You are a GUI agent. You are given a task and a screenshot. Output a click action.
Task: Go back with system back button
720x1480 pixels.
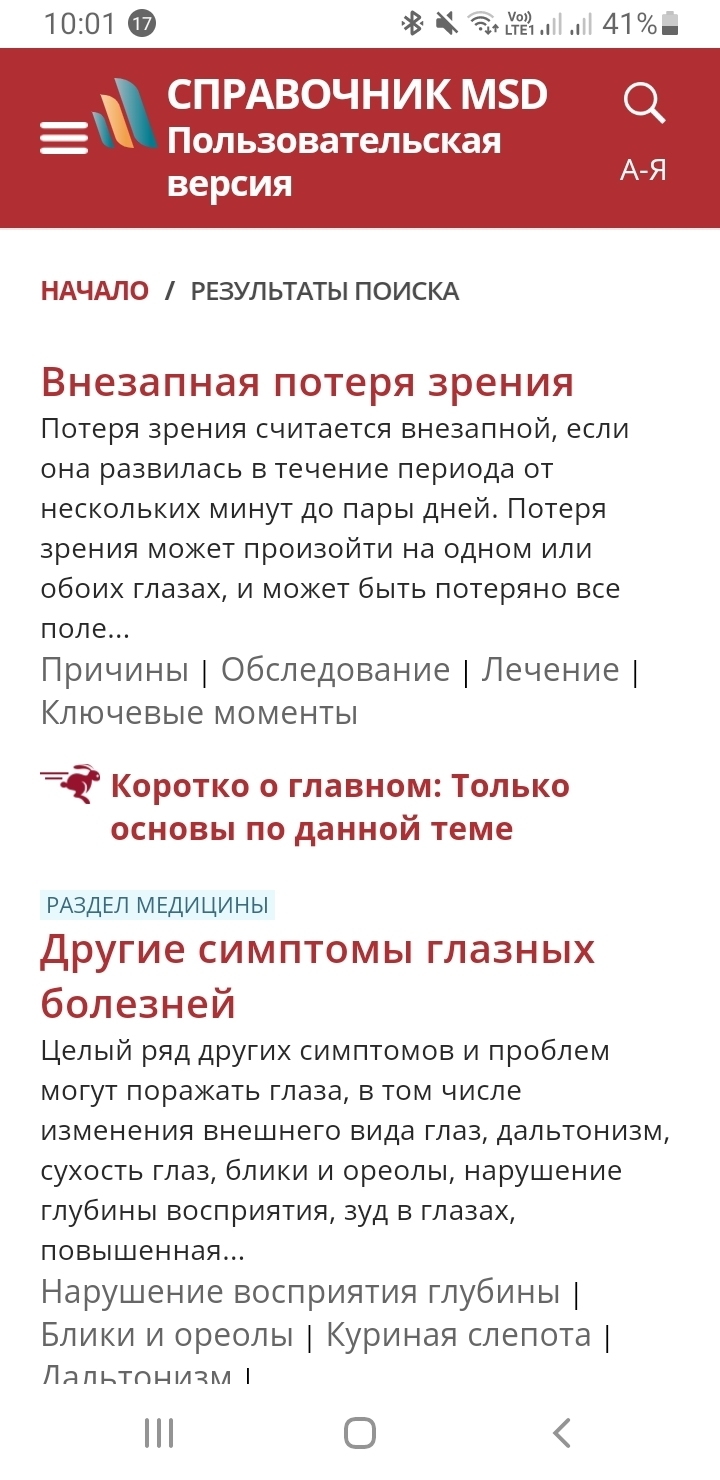(x=561, y=1433)
